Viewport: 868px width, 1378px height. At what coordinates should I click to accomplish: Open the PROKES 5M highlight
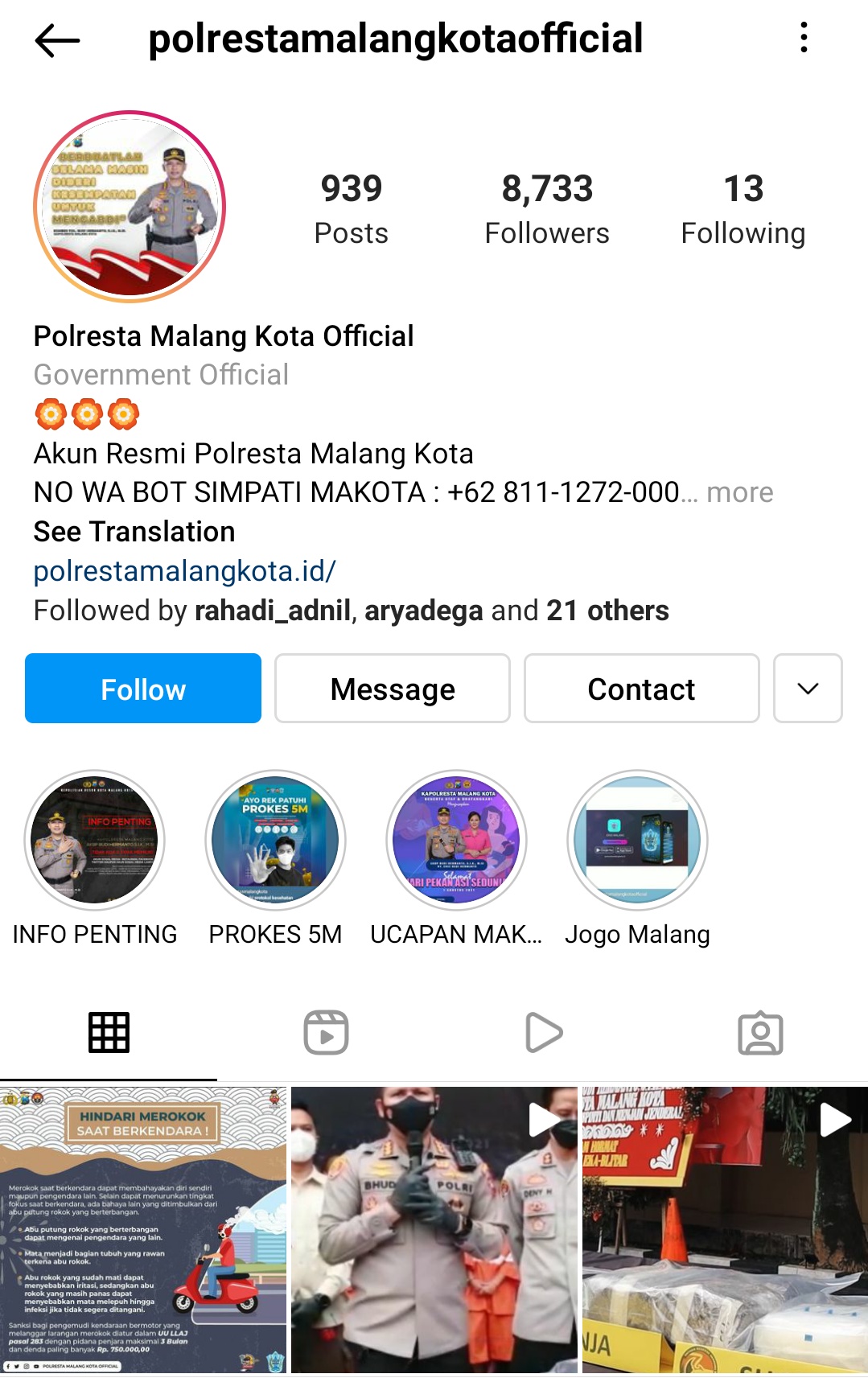(x=275, y=840)
